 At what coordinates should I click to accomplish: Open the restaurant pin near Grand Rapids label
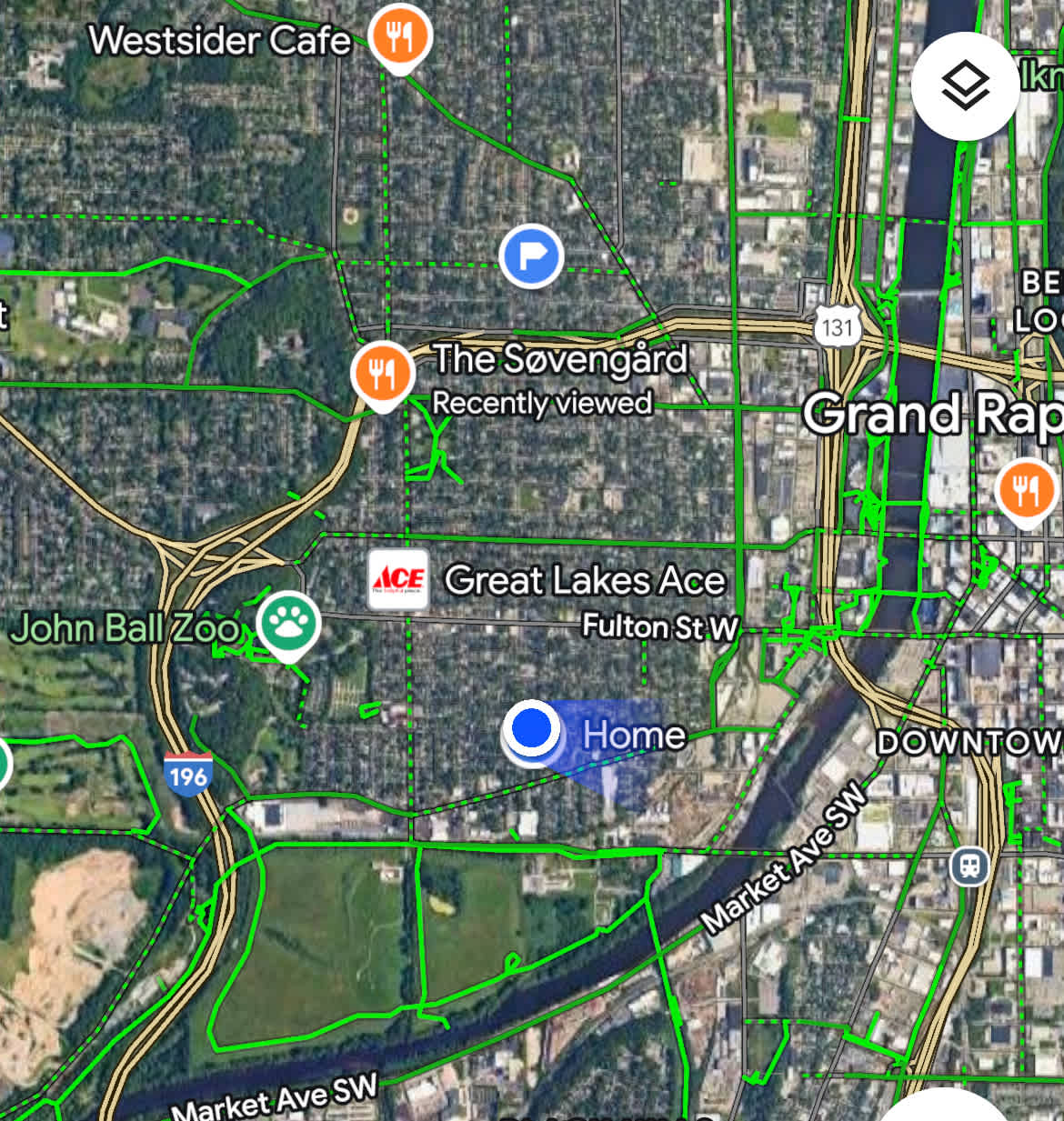tap(1025, 491)
